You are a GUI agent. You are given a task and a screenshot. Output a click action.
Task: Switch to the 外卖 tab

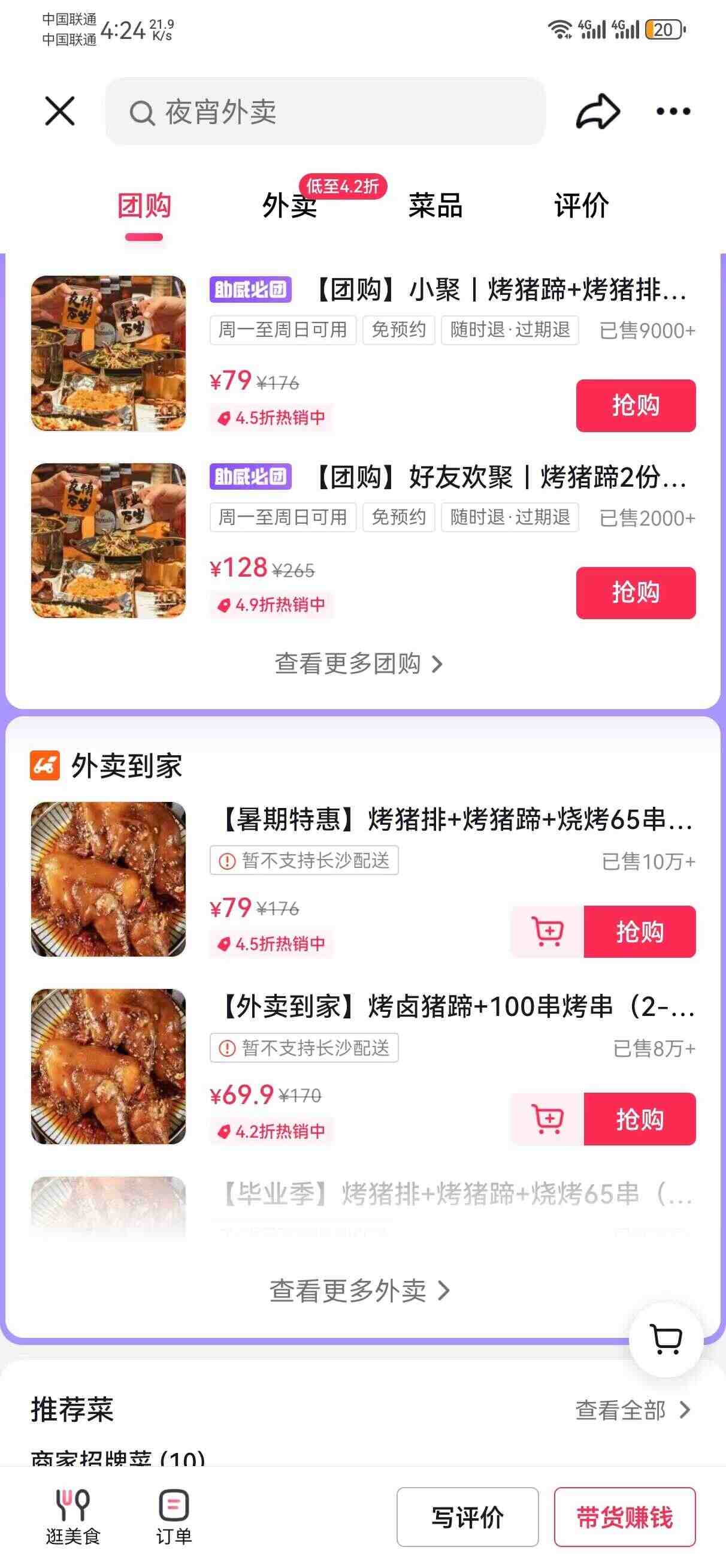point(290,206)
